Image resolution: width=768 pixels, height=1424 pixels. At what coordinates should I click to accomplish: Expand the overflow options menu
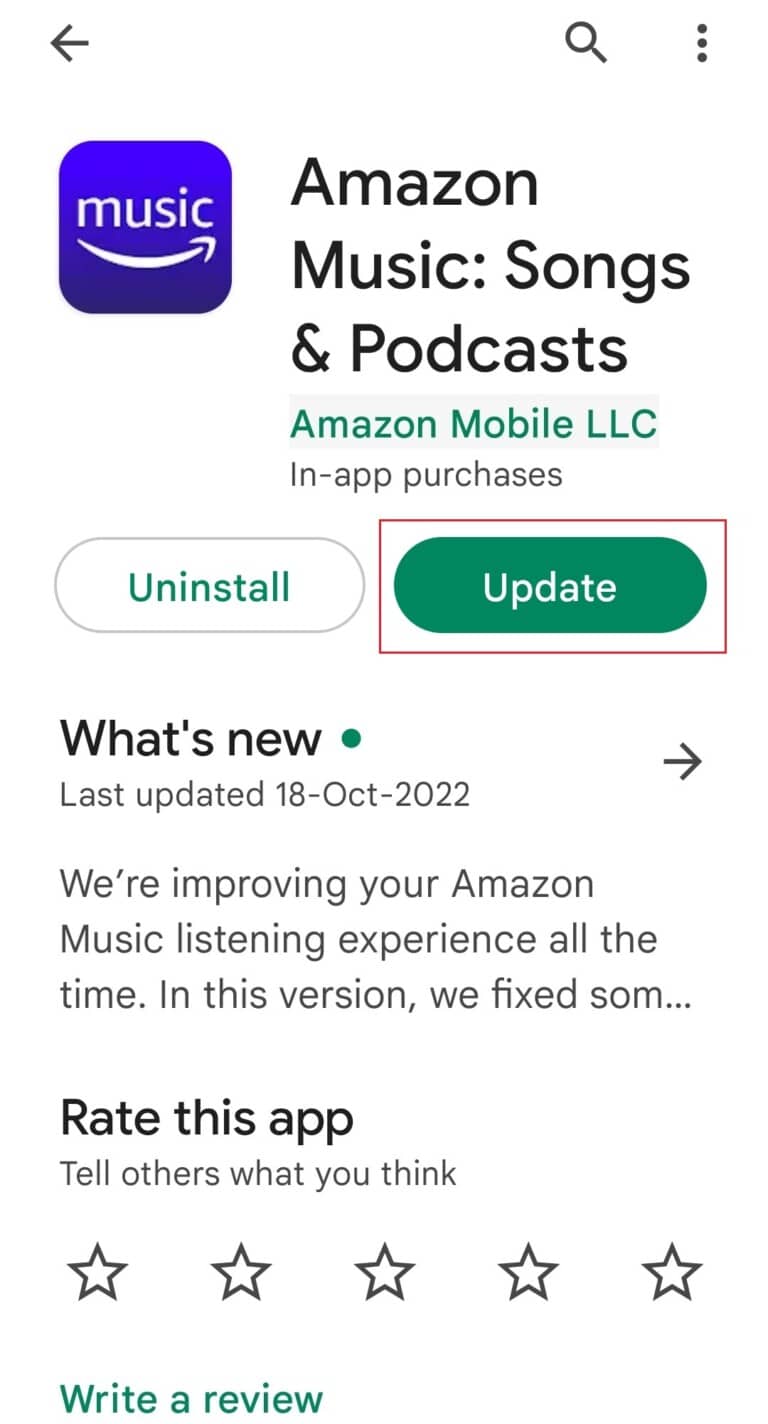click(x=701, y=43)
